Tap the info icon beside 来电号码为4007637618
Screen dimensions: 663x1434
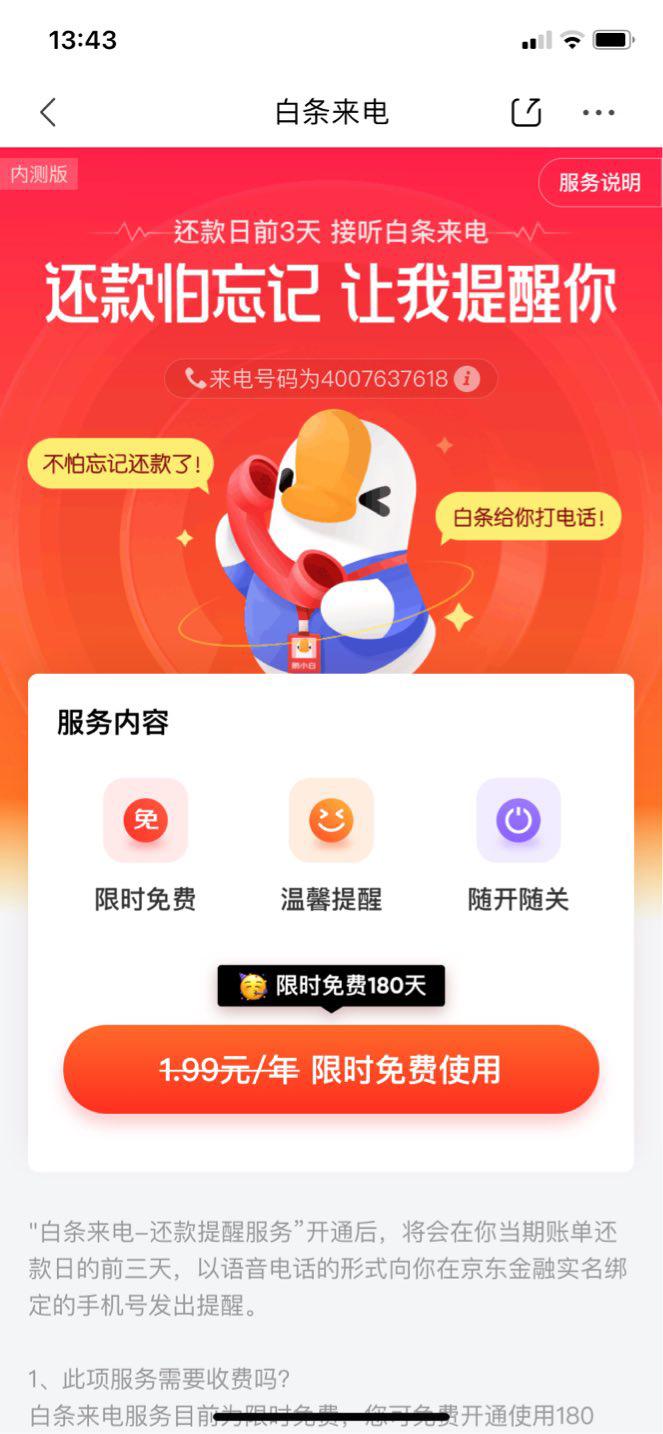(x=467, y=379)
